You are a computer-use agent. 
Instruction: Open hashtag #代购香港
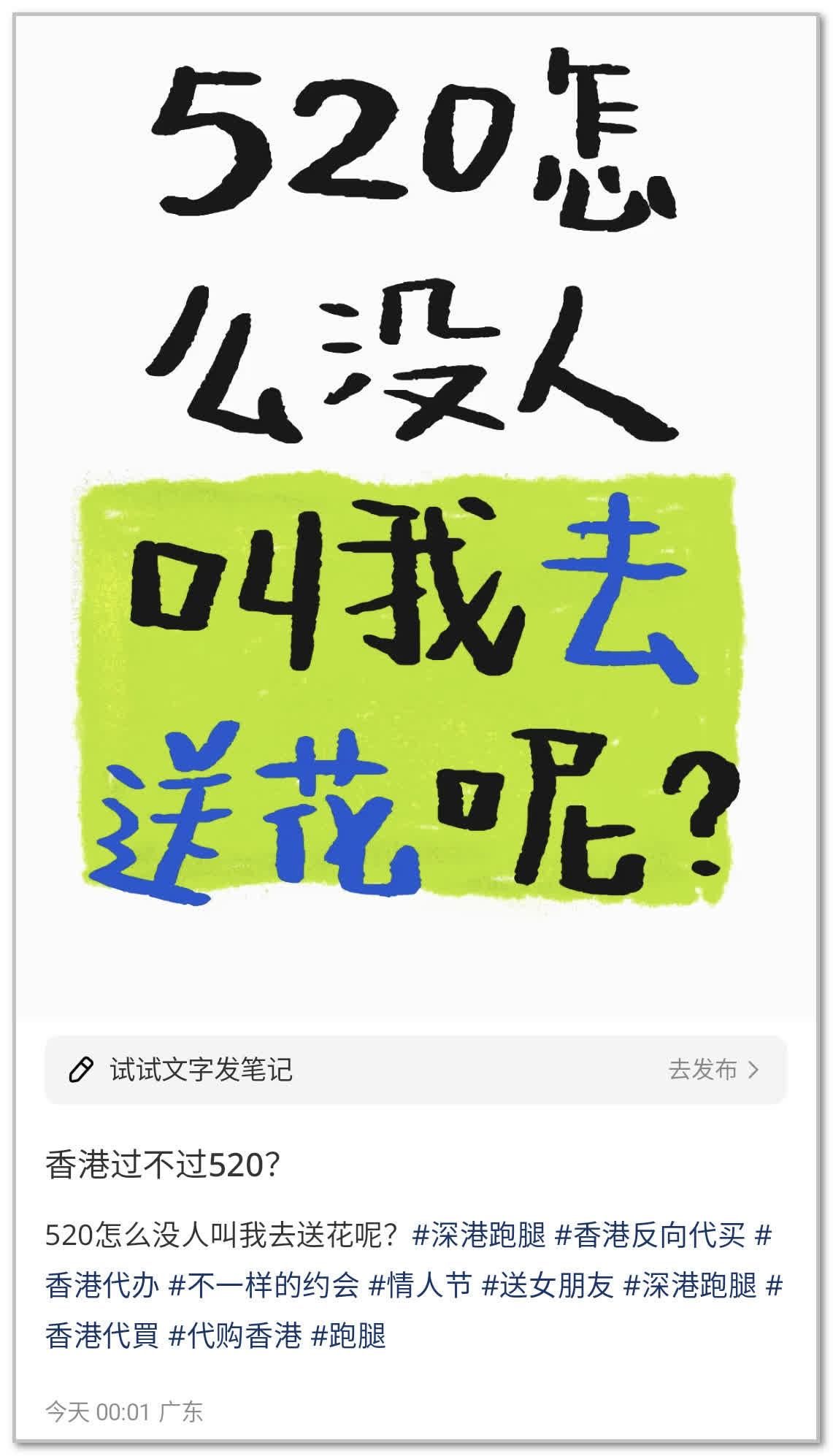point(235,1336)
